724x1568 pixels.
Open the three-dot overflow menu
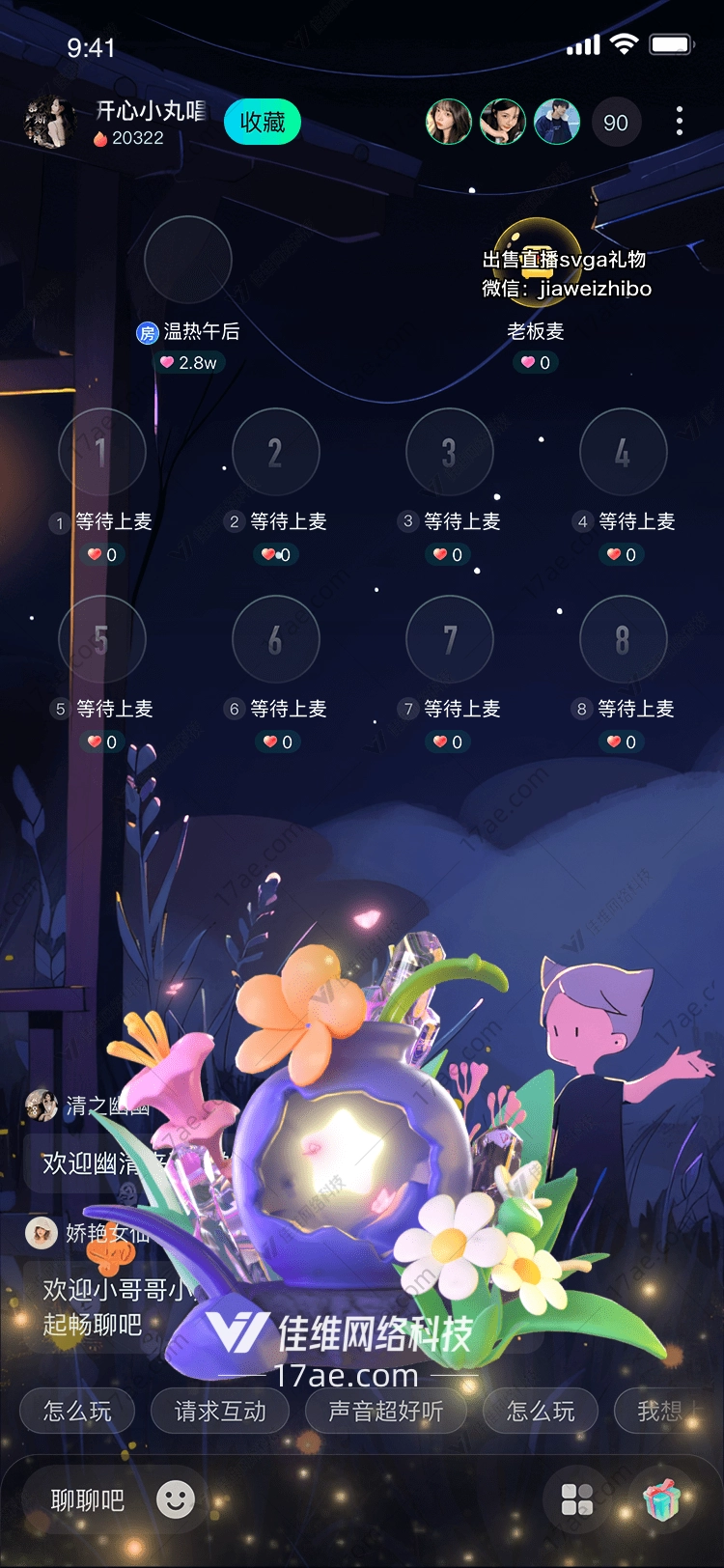[680, 122]
